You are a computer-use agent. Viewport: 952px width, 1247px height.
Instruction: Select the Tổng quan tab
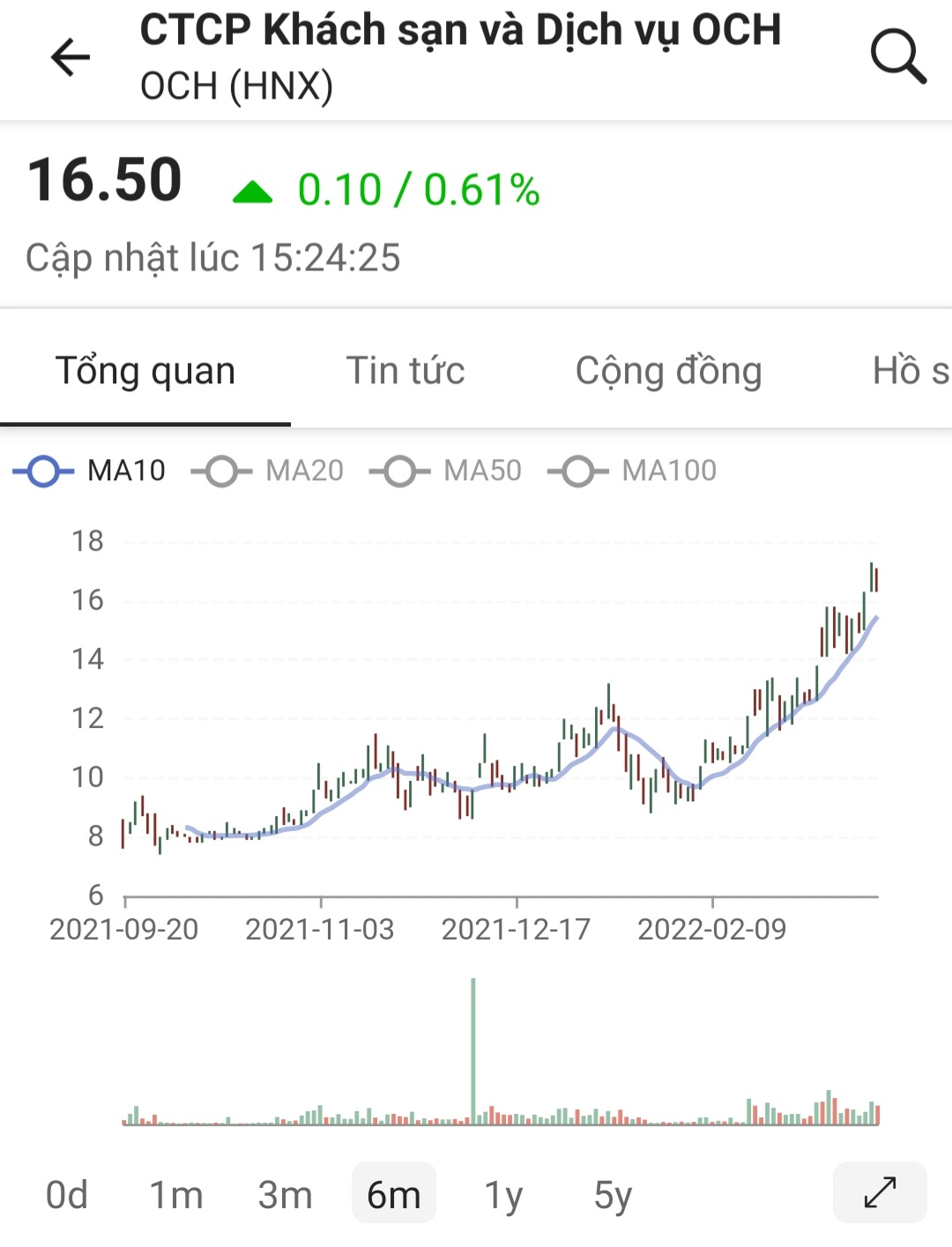[145, 371]
